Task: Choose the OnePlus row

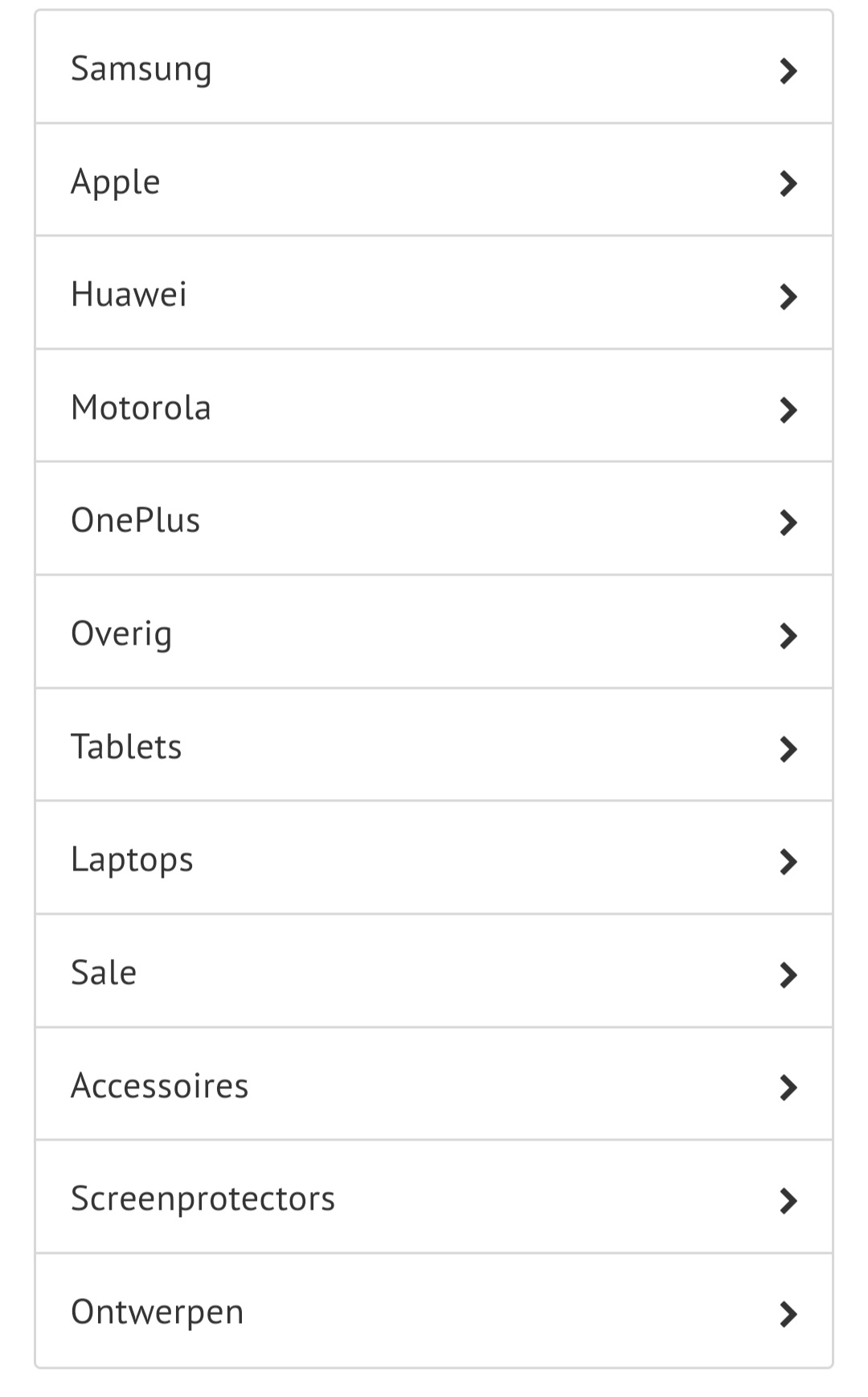Action: click(434, 519)
